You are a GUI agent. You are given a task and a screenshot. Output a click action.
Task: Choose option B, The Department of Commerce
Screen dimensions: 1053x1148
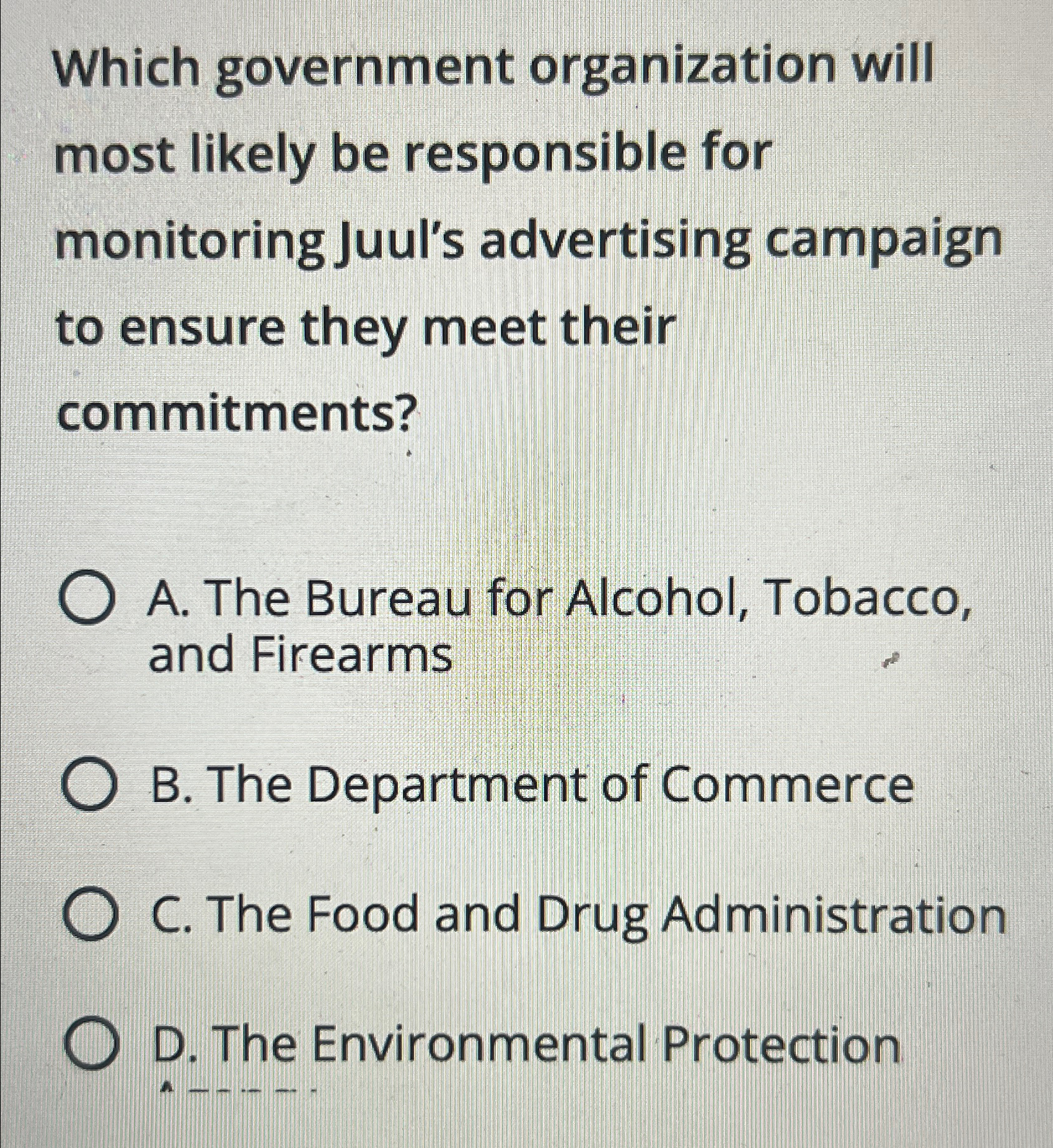point(89,786)
